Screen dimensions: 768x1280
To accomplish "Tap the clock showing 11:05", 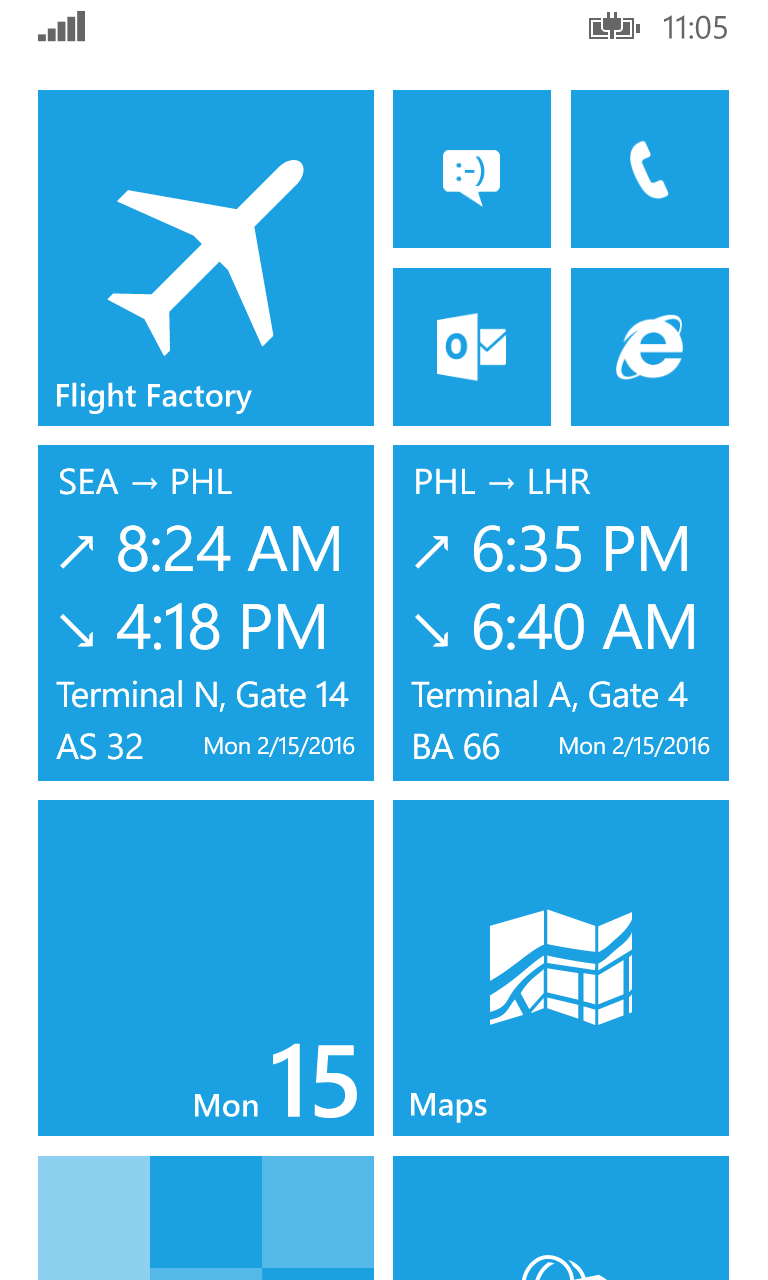I will 696,28.
